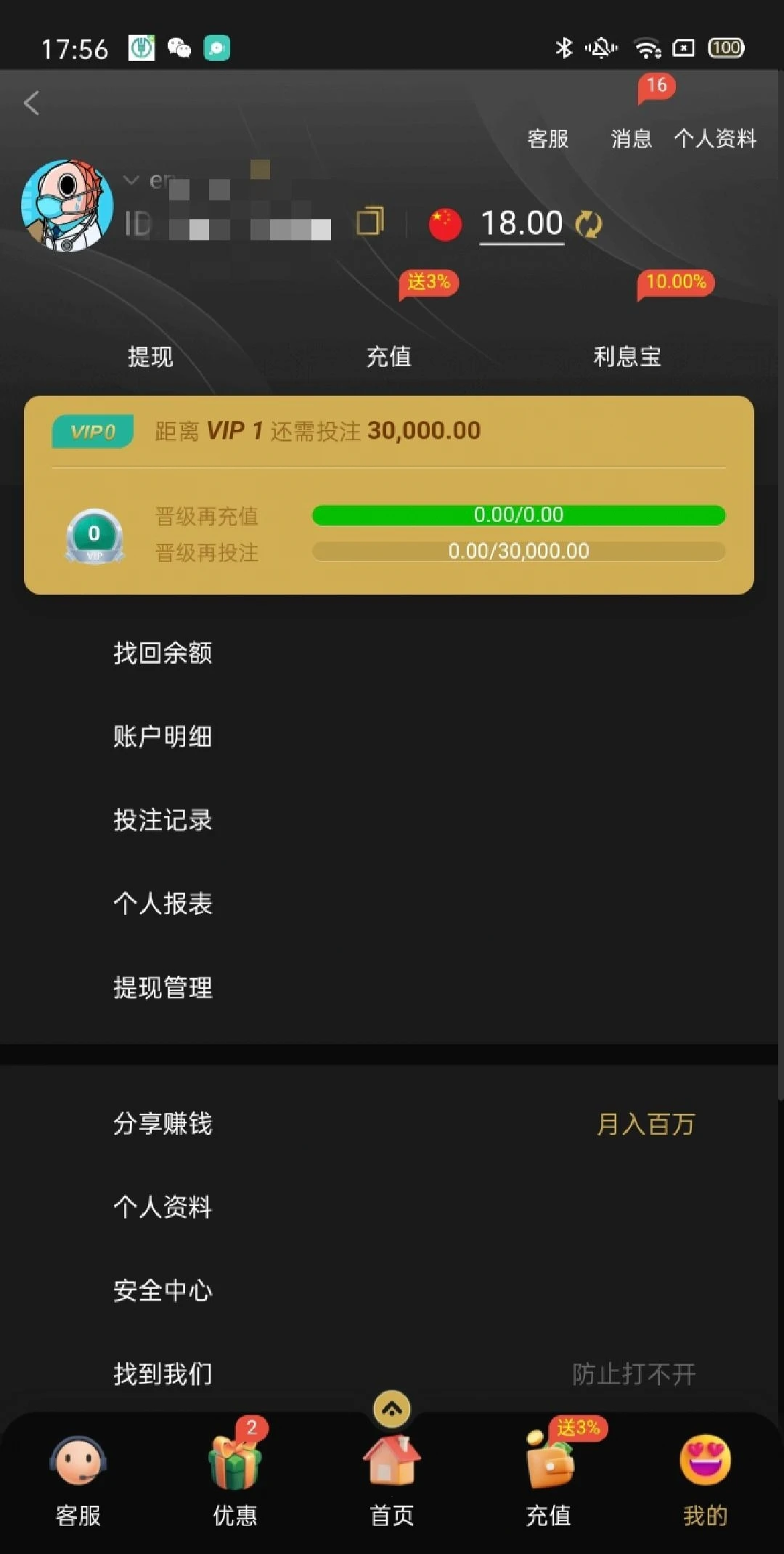Open 提现管理 withdrawal management
784x1554 pixels.
click(x=163, y=988)
